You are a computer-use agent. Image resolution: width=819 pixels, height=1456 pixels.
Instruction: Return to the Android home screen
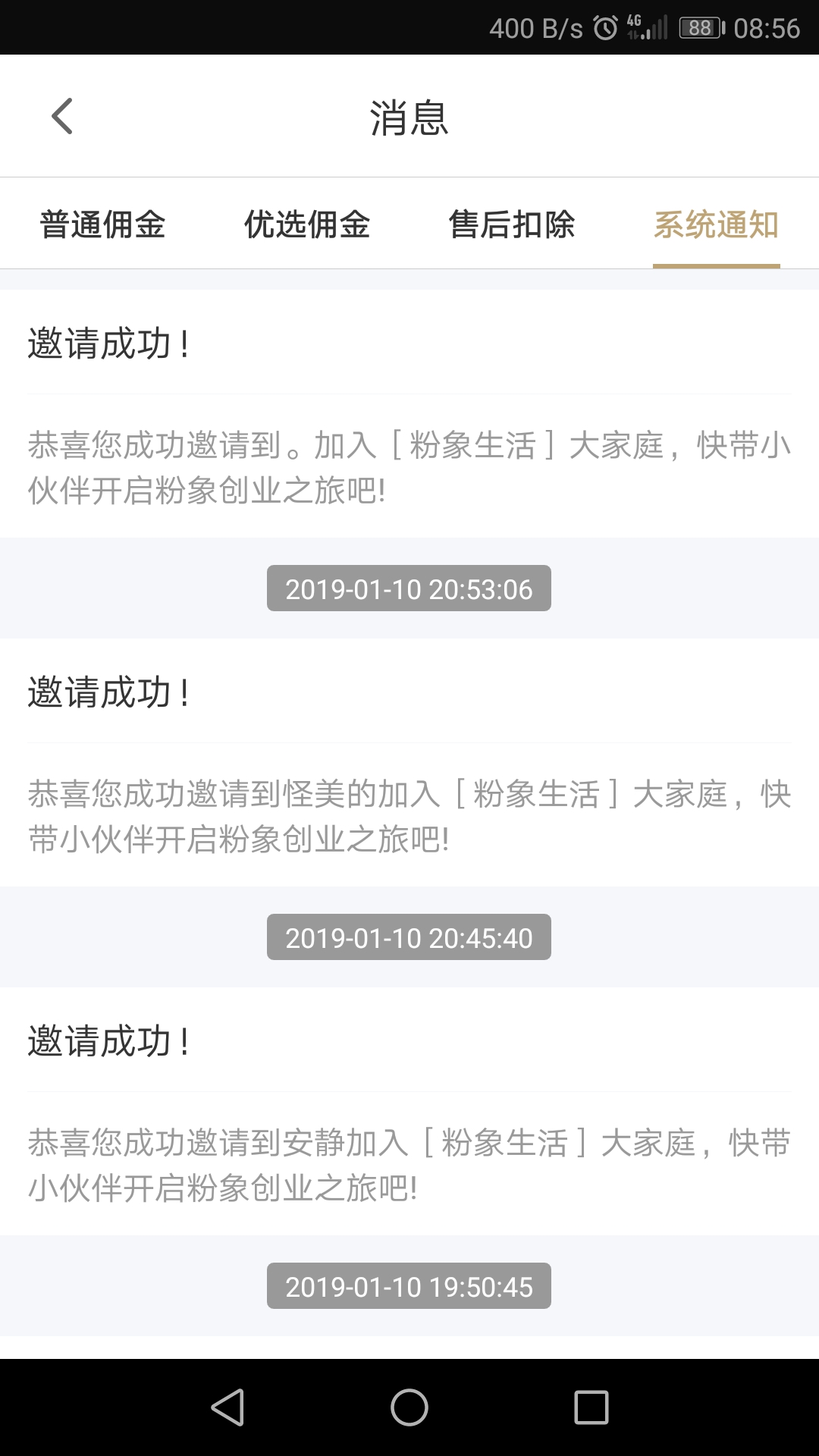point(409,1407)
